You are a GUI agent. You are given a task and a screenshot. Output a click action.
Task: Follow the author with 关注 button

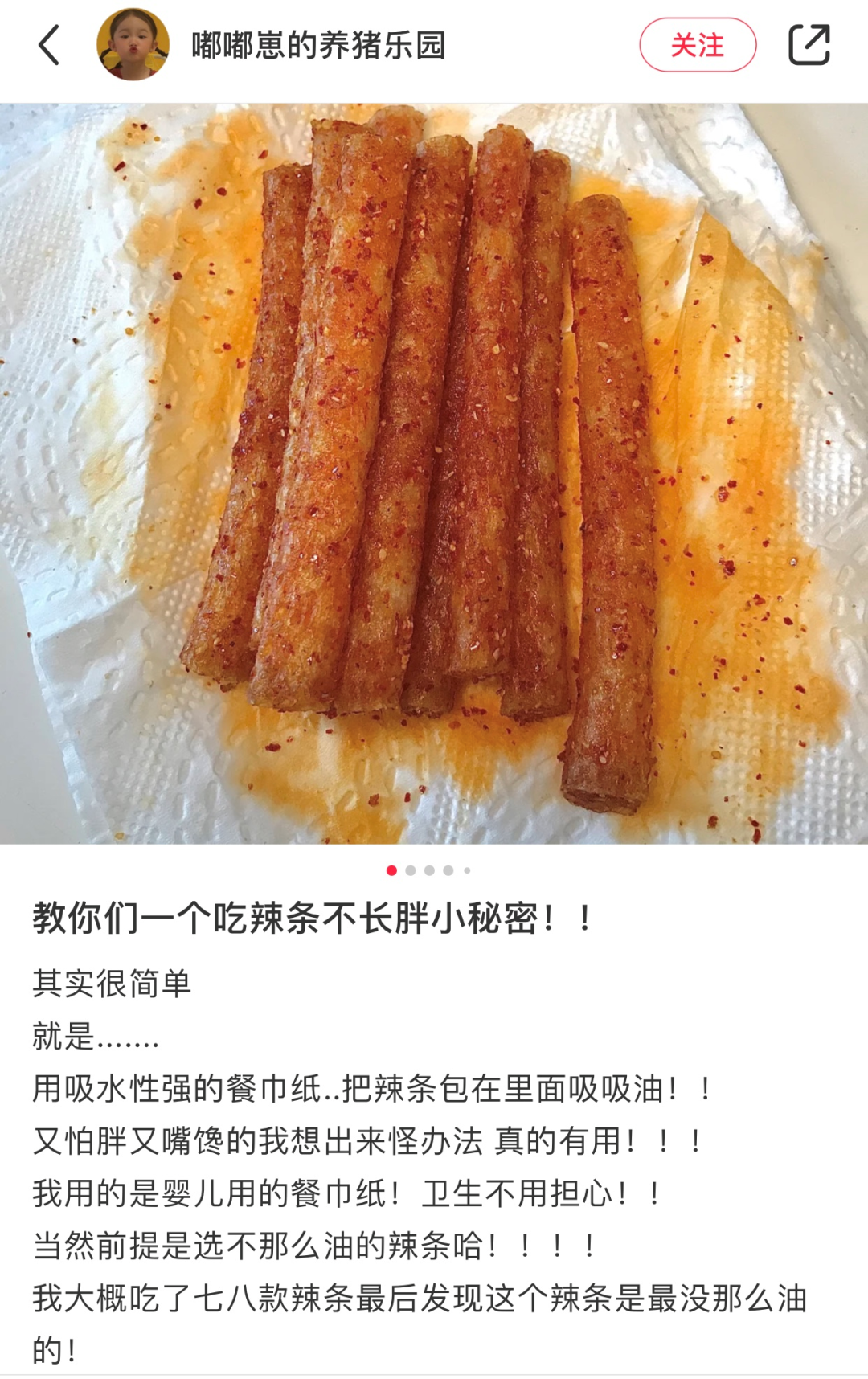tap(697, 45)
